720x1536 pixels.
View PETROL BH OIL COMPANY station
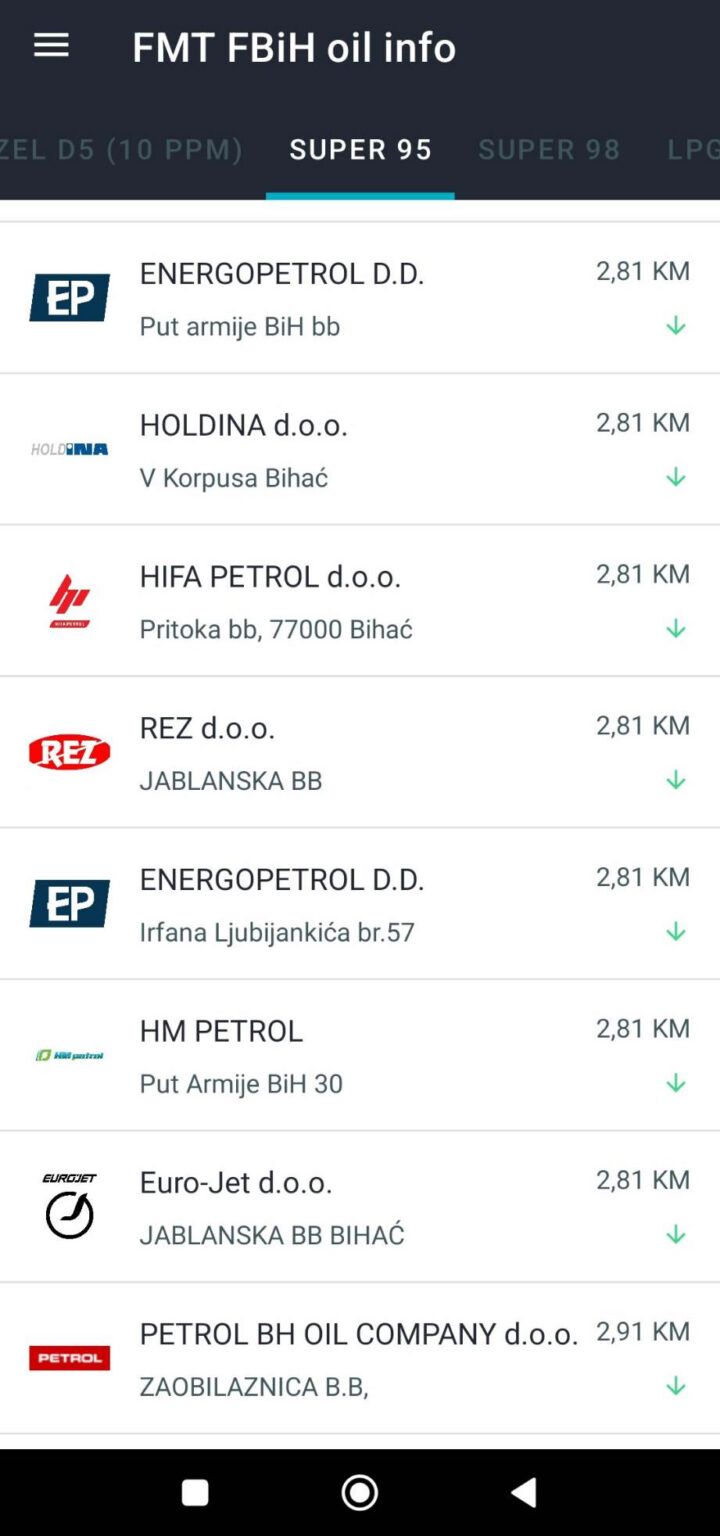tap(360, 1358)
